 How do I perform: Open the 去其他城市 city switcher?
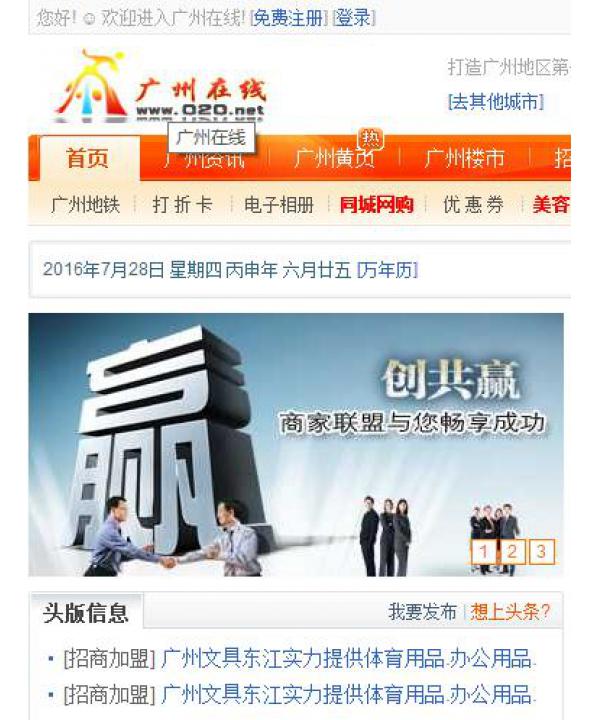pyautogui.click(x=496, y=101)
